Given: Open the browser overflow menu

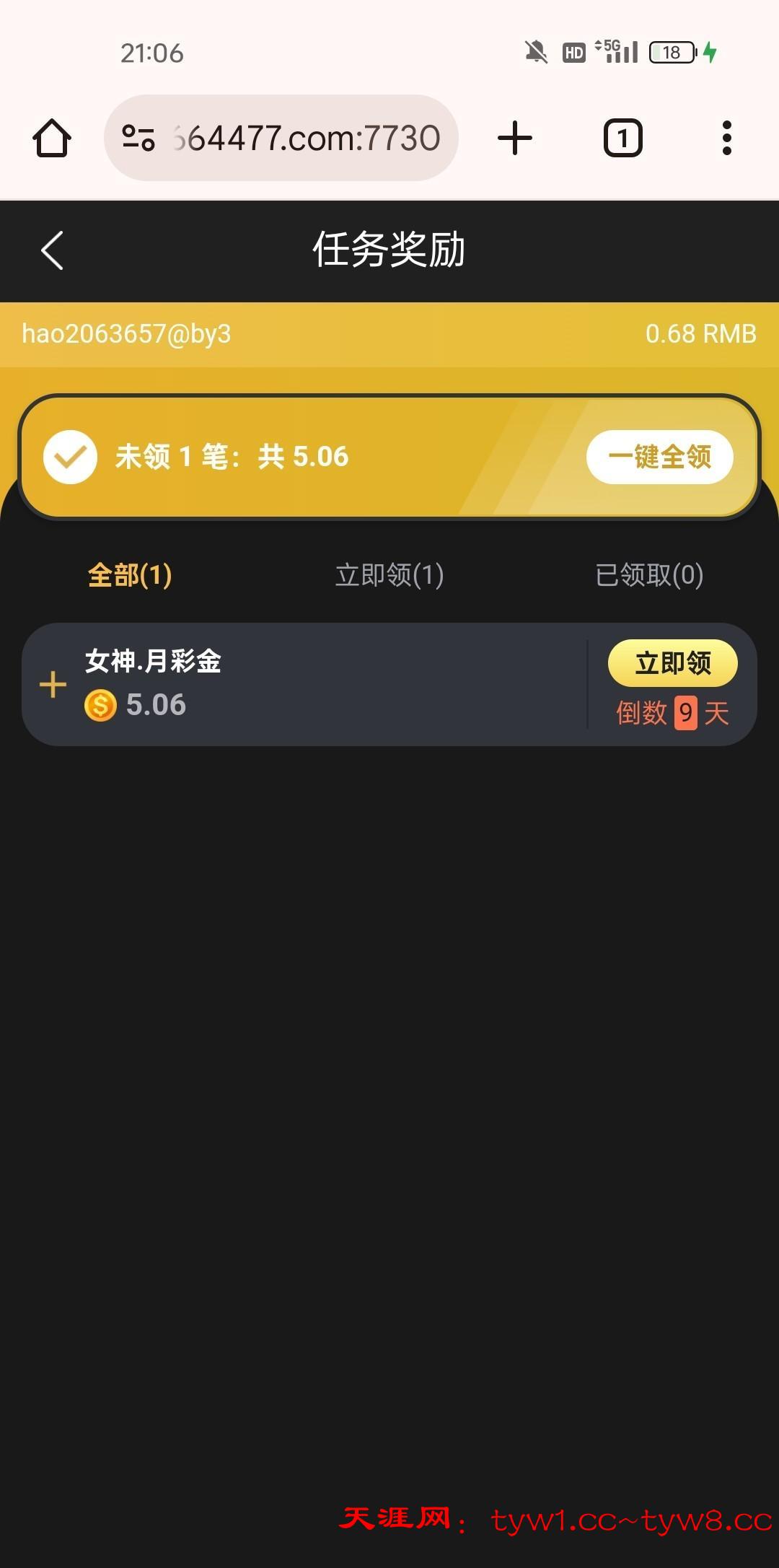Looking at the screenshot, I should tap(726, 138).
